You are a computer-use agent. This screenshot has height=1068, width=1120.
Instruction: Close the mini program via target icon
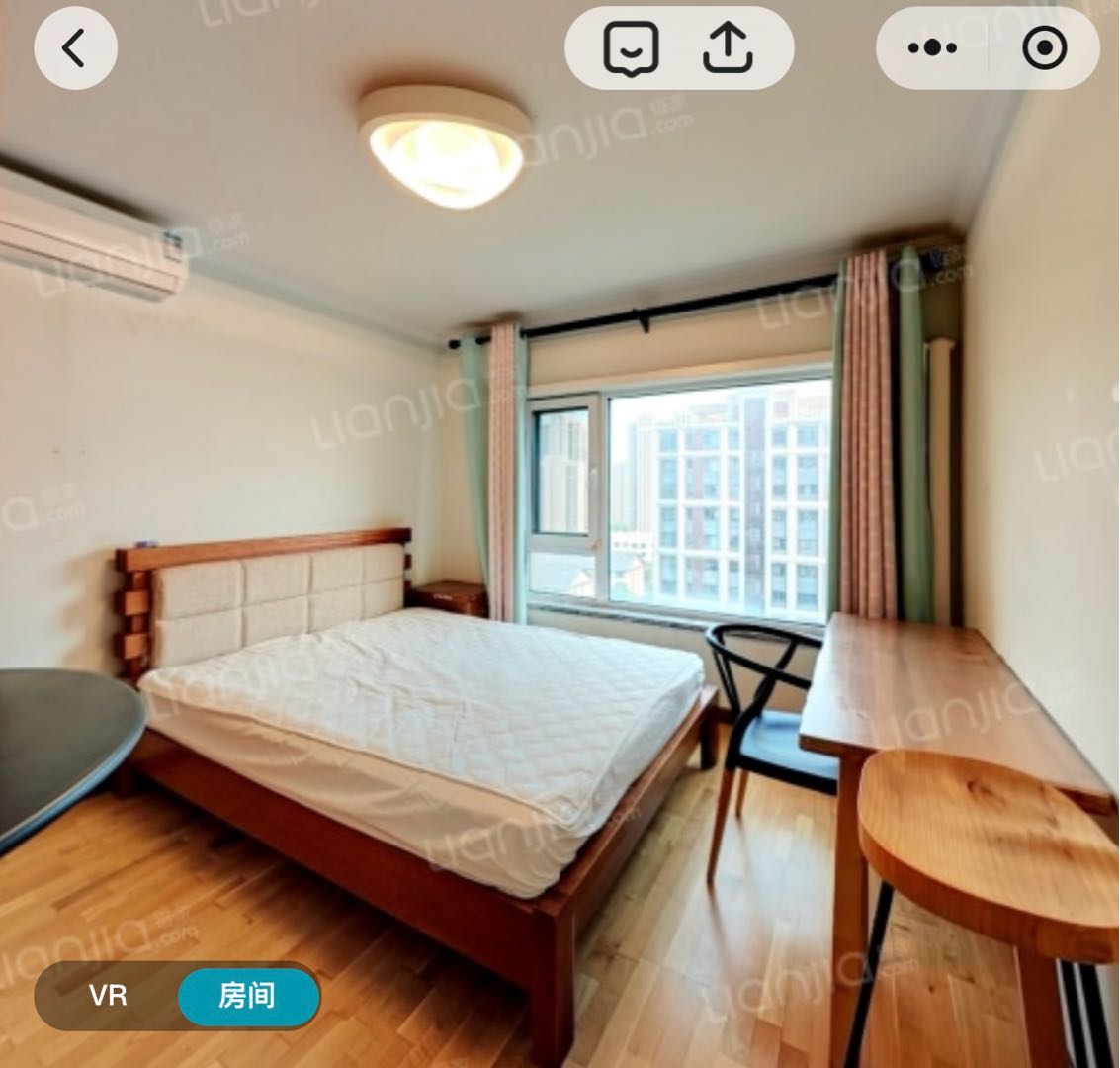(x=1044, y=47)
